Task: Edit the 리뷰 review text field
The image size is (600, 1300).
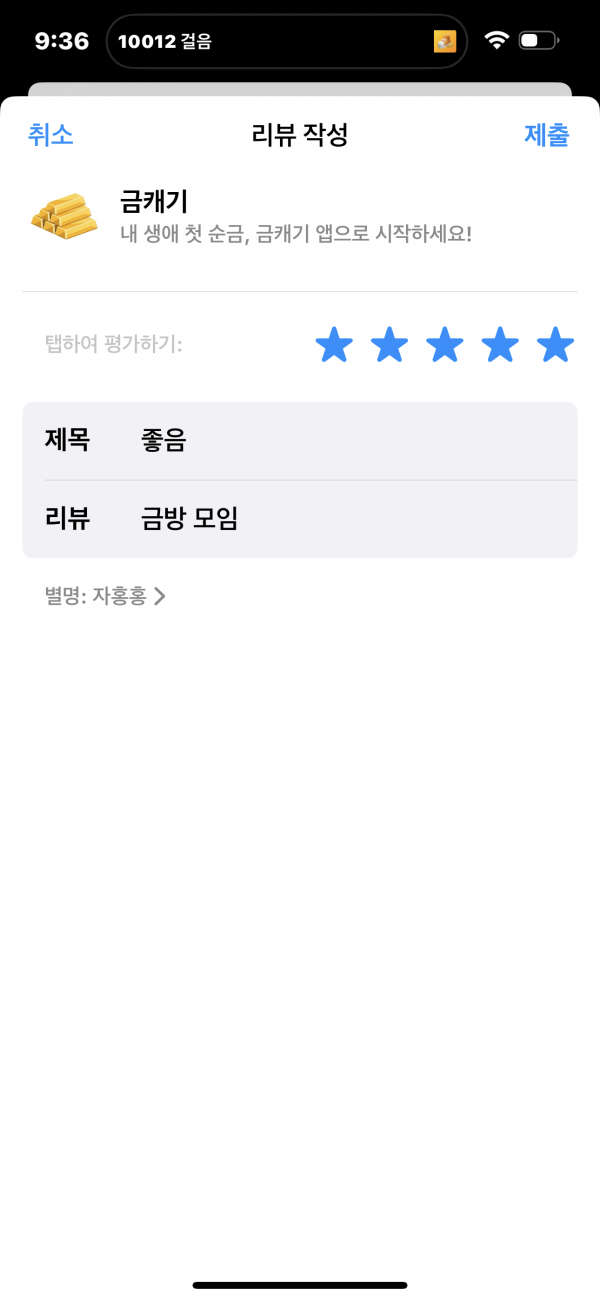Action: [300, 519]
